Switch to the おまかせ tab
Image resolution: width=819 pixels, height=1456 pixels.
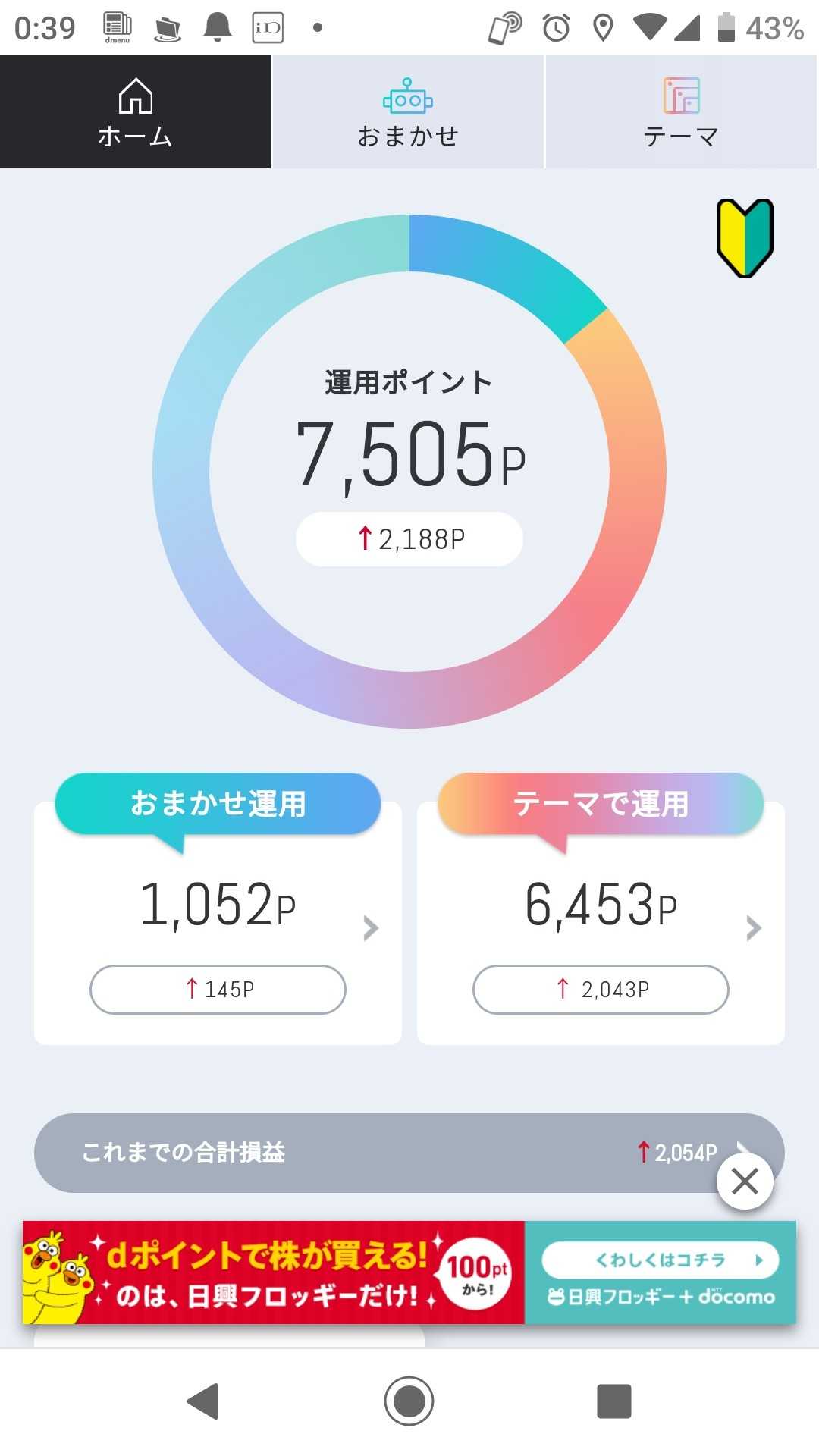408,112
